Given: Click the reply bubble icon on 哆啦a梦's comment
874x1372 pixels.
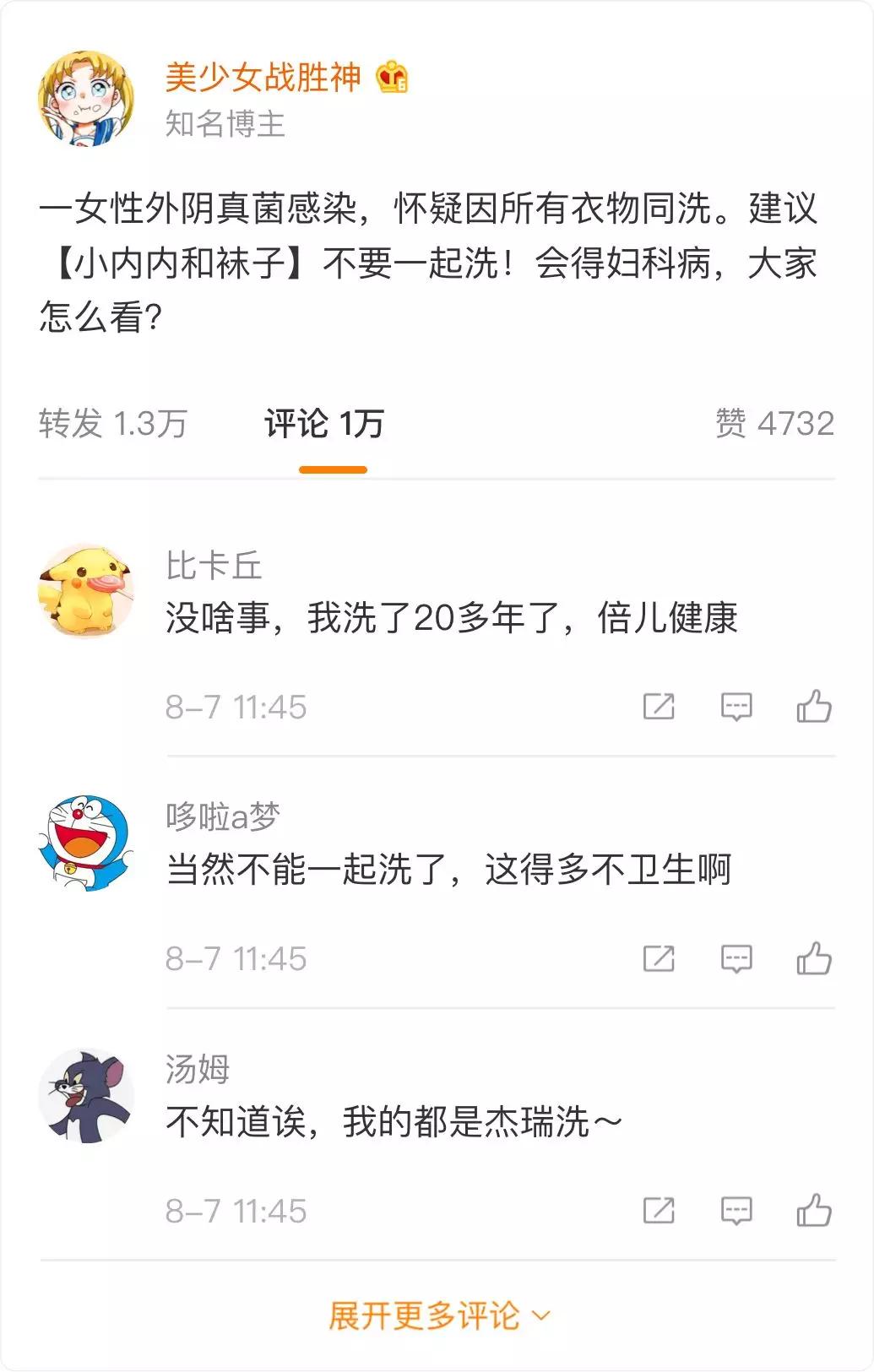Looking at the screenshot, I should click(737, 960).
